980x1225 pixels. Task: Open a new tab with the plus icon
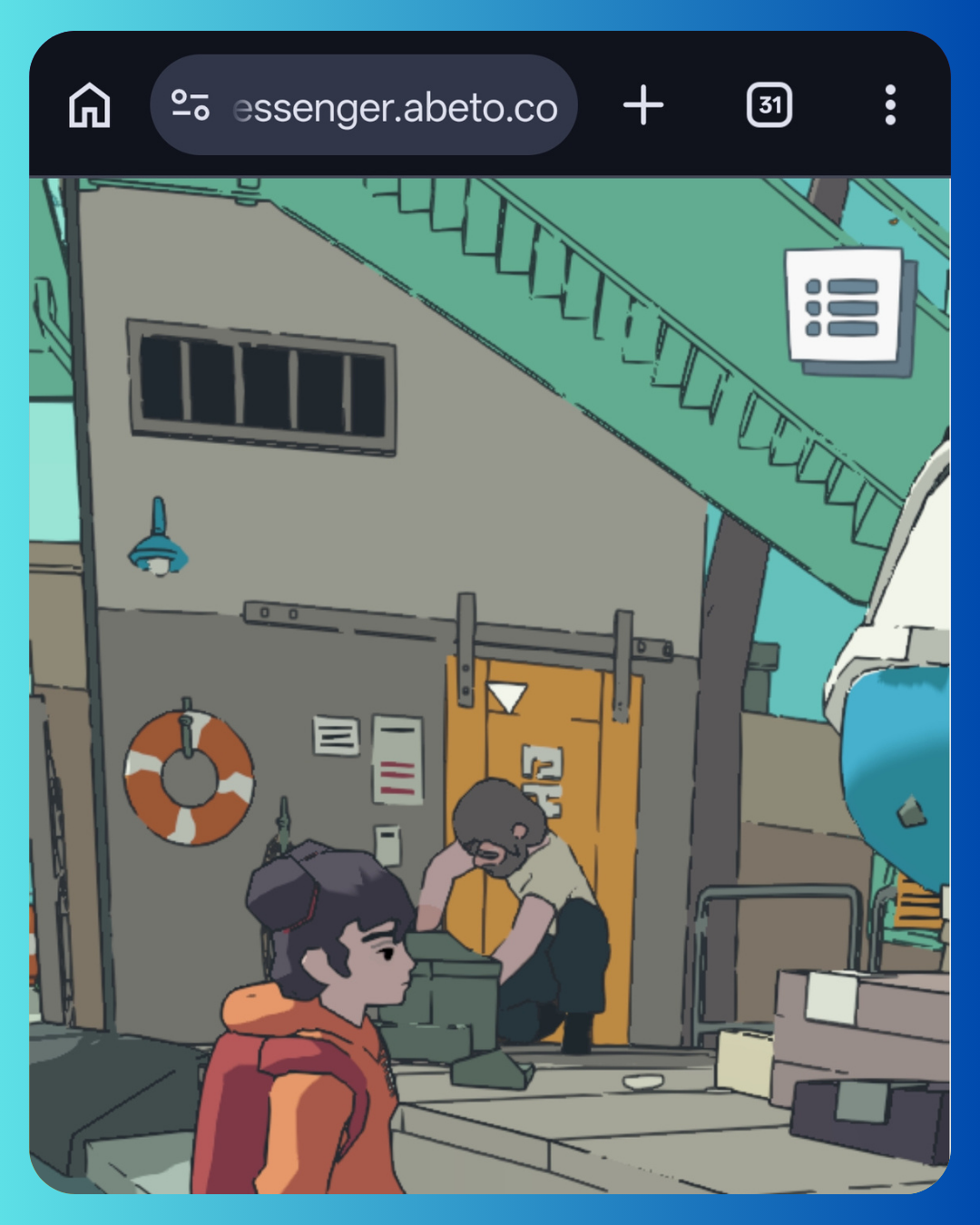(643, 105)
